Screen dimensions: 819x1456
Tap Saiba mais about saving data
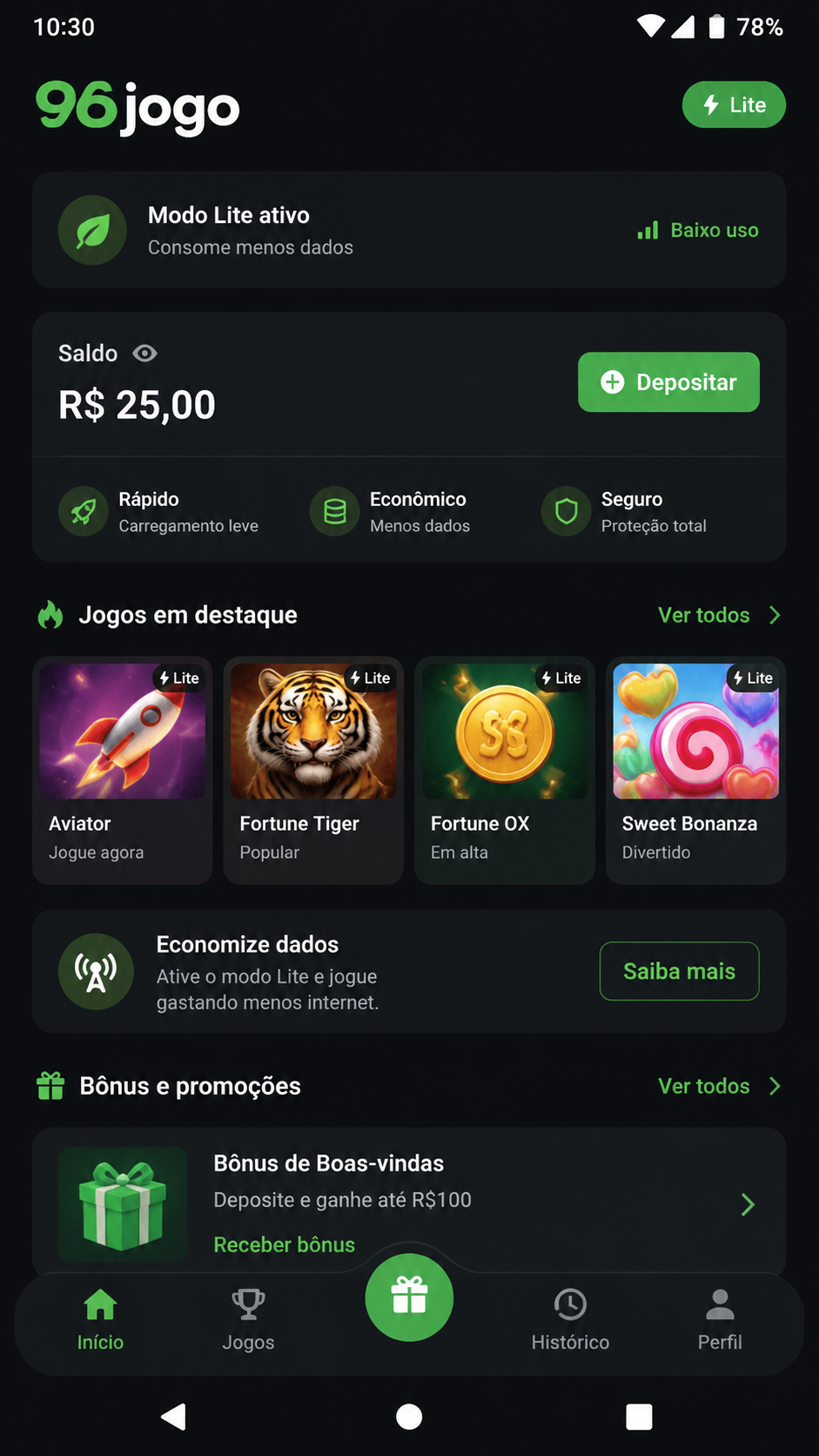(679, 971)
